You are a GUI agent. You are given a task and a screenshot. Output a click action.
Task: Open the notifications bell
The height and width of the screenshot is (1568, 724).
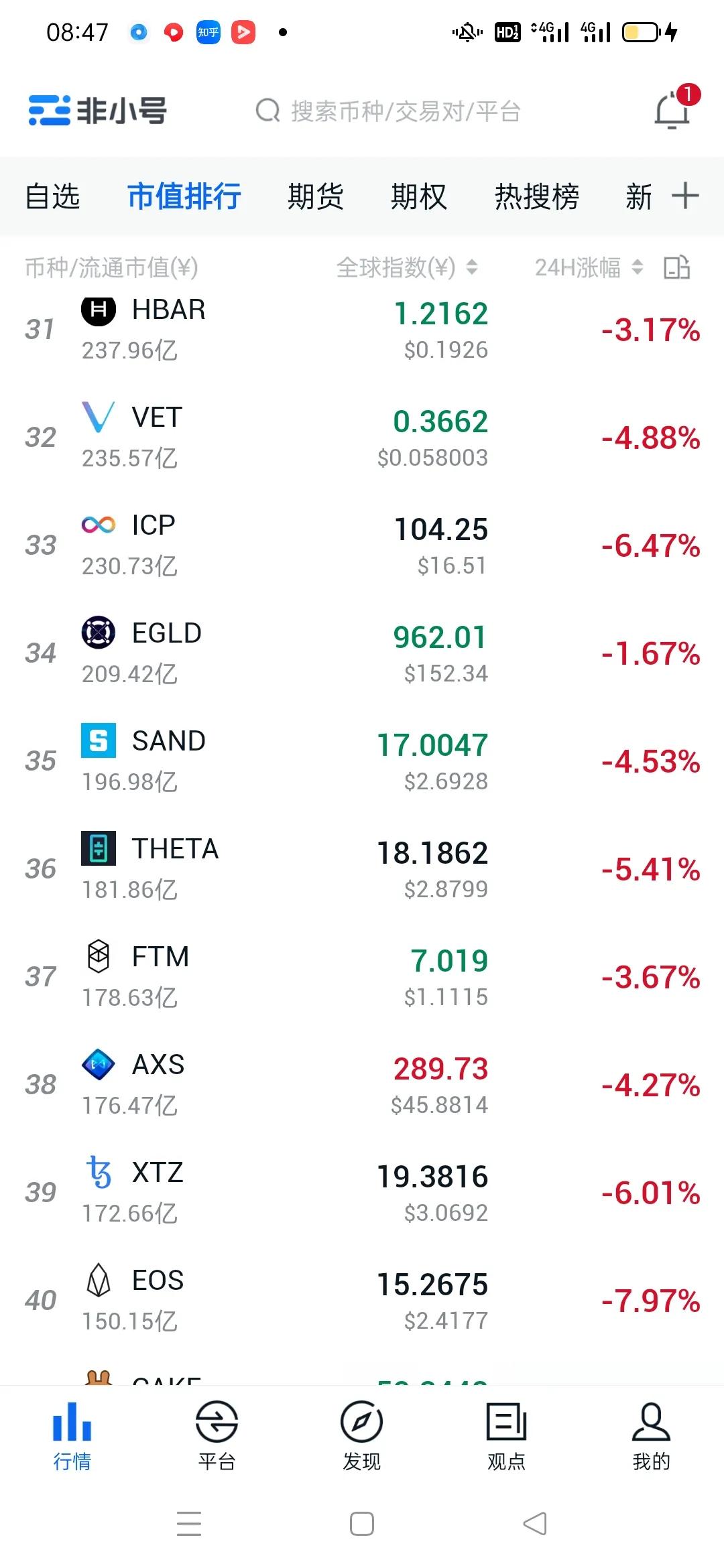click(672, 110)
